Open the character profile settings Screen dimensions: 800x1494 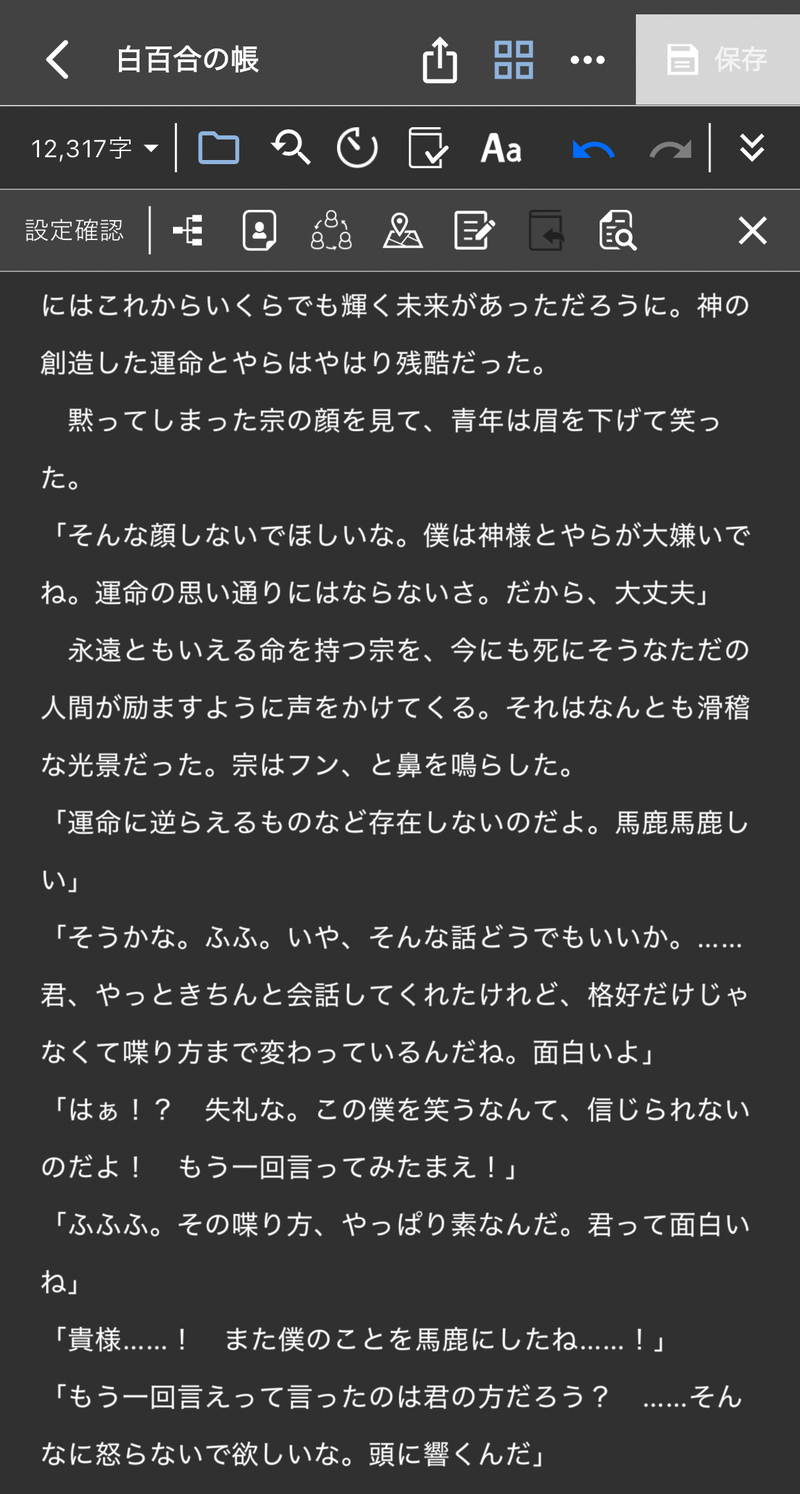(259, 231)
